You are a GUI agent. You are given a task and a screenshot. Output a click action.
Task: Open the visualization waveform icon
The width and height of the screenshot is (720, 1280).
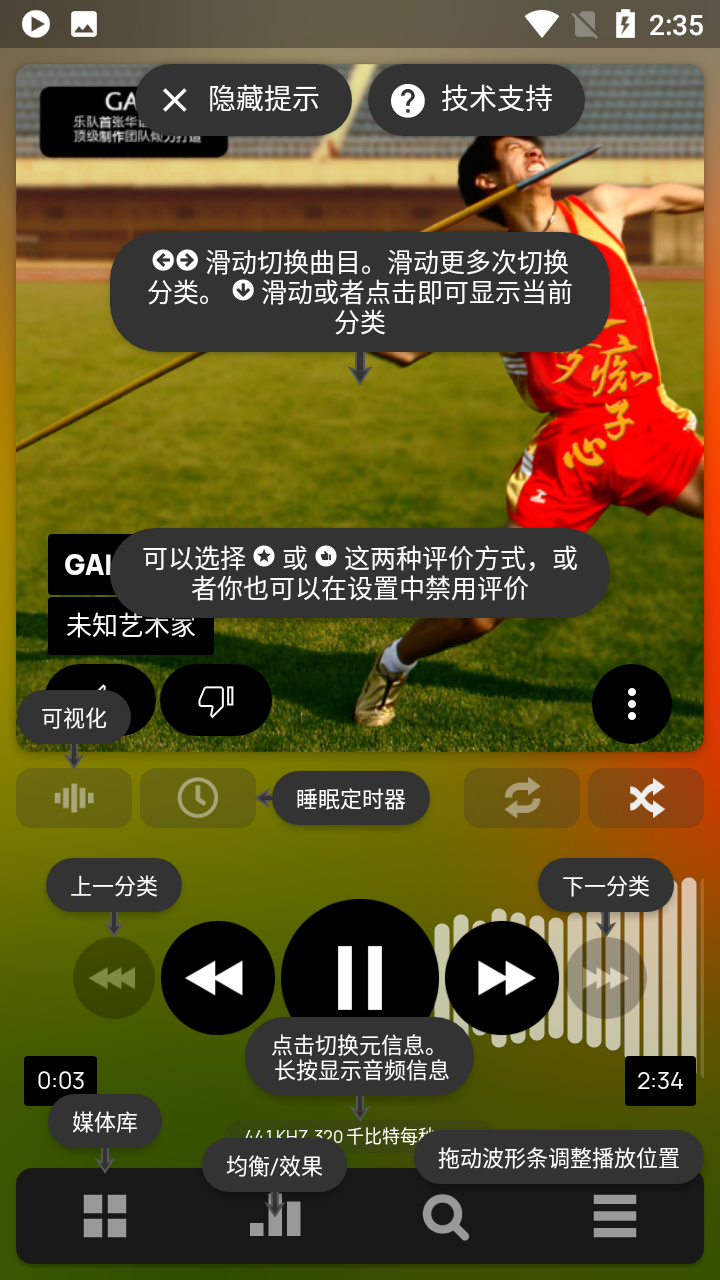74,798
